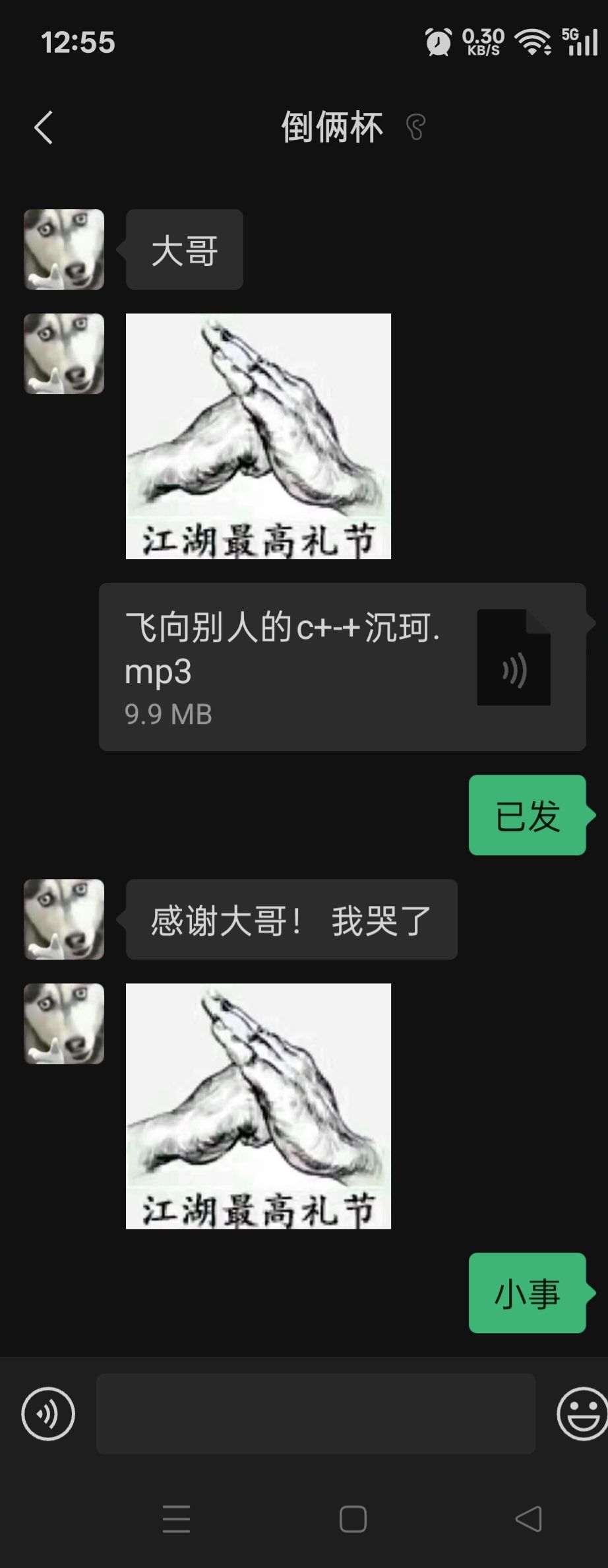The image size is (608, 1568).
Task: Open contact avatar next to 大哥
Action: [64, 249]
